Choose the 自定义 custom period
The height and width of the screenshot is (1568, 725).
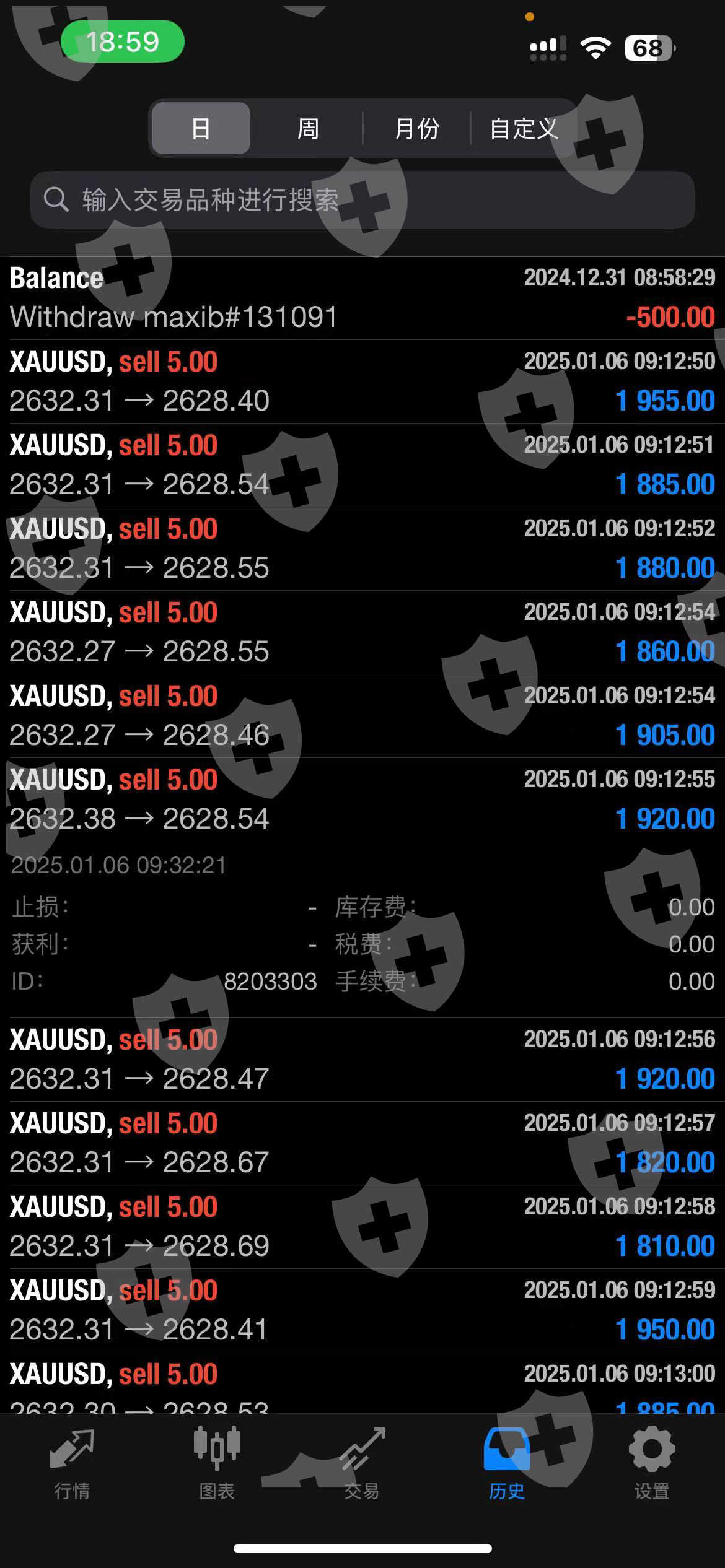click(524, 128)
